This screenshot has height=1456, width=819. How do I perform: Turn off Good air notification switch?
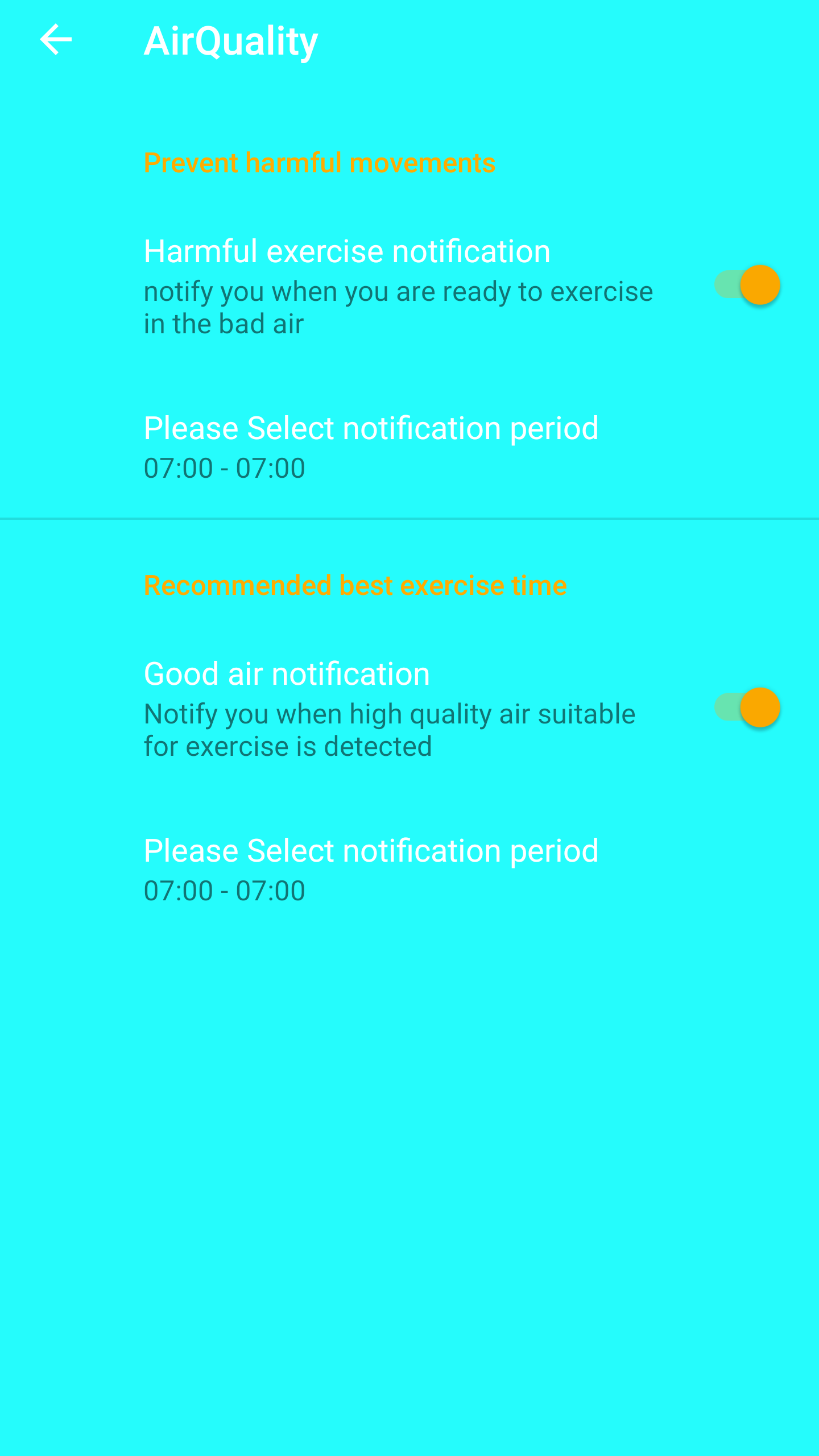747,708
